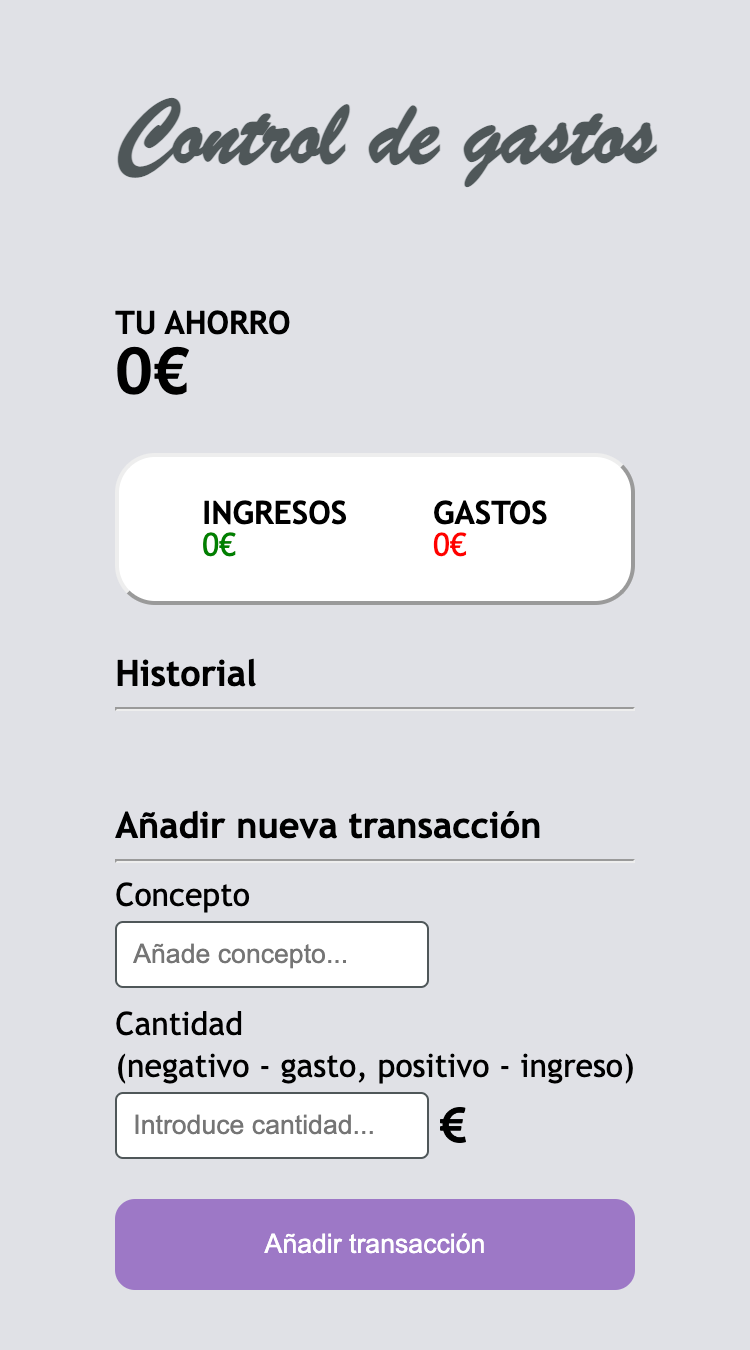This screenshot has width=750, height=1350.
Task: Click the Cantidad field label
Action: point(179,1023)
